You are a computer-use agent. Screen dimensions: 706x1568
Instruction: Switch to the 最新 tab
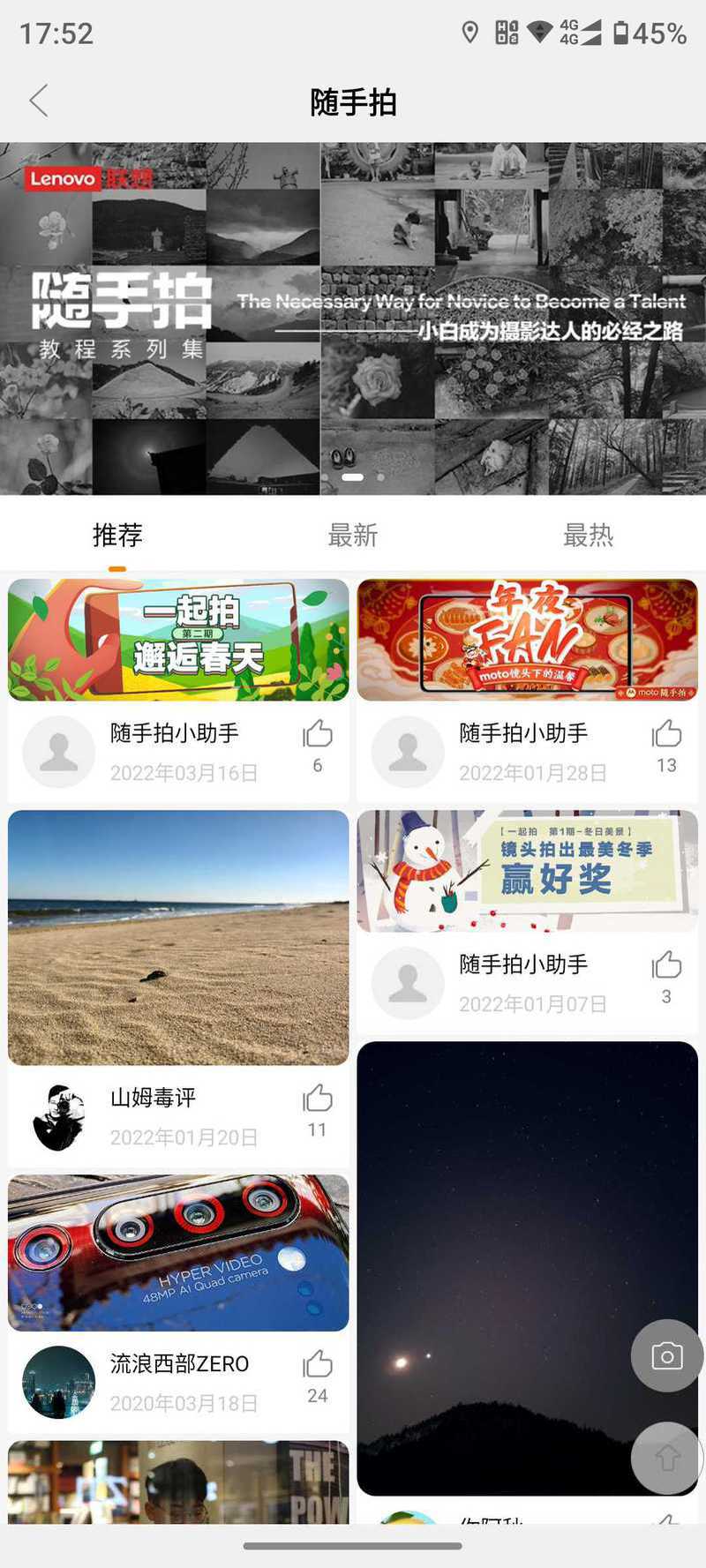click(x=352, y=535)
